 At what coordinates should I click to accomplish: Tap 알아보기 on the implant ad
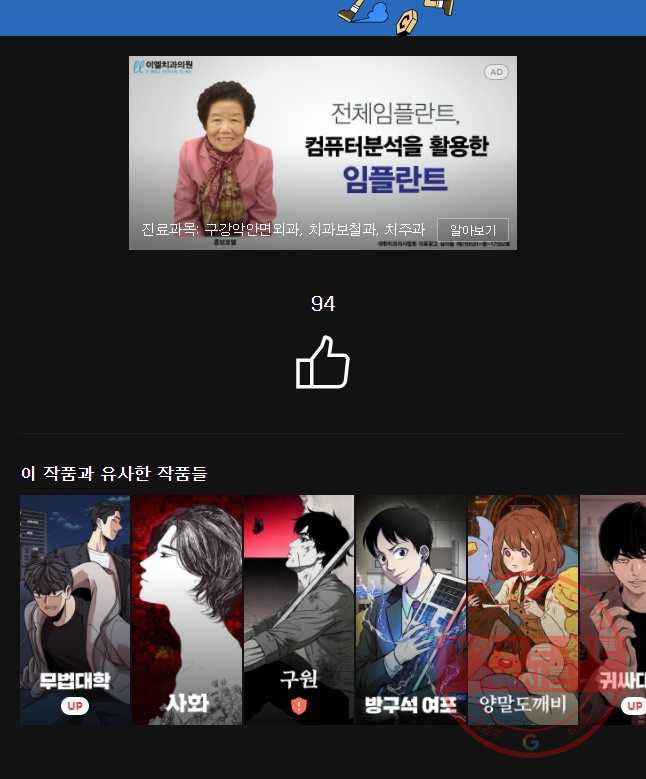[x=473, y=230]
